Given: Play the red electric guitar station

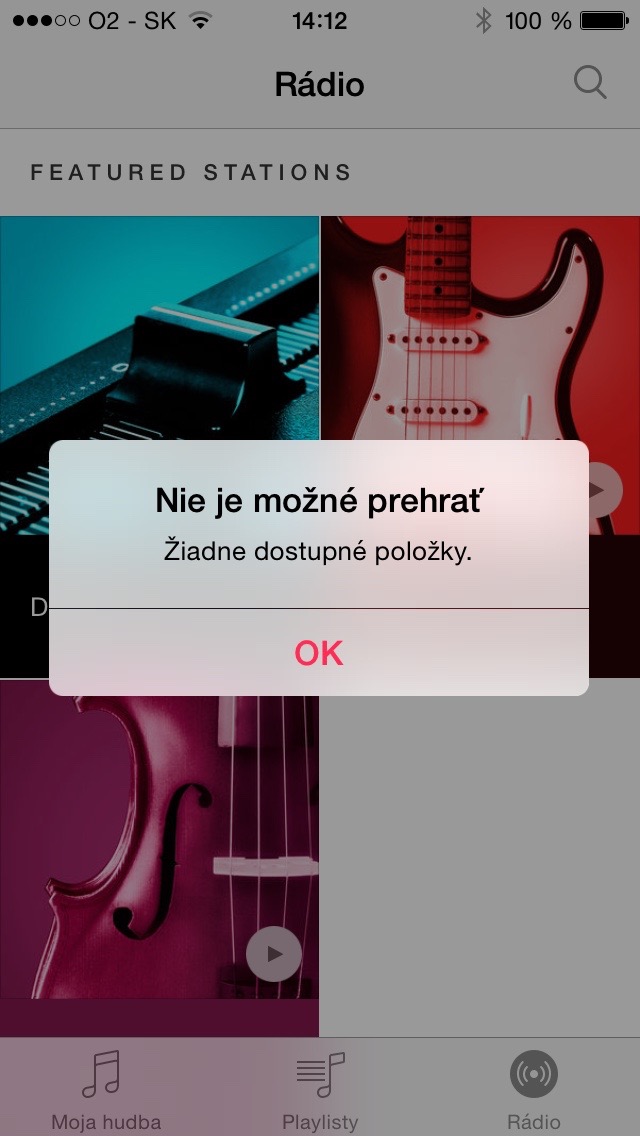Looking at the screenshot, I should pyautogui.click(x=596, y=490).
